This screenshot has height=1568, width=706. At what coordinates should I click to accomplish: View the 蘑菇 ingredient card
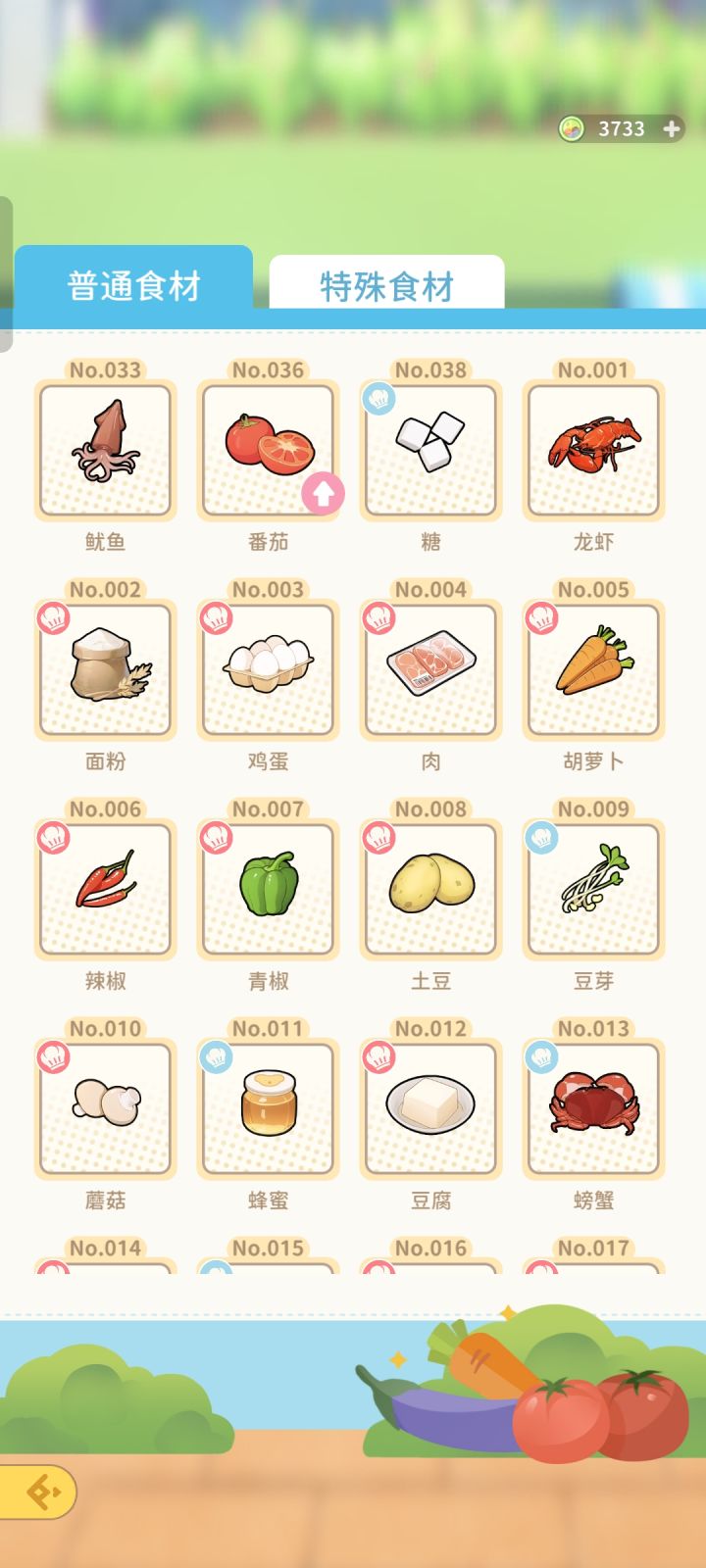105,1109
